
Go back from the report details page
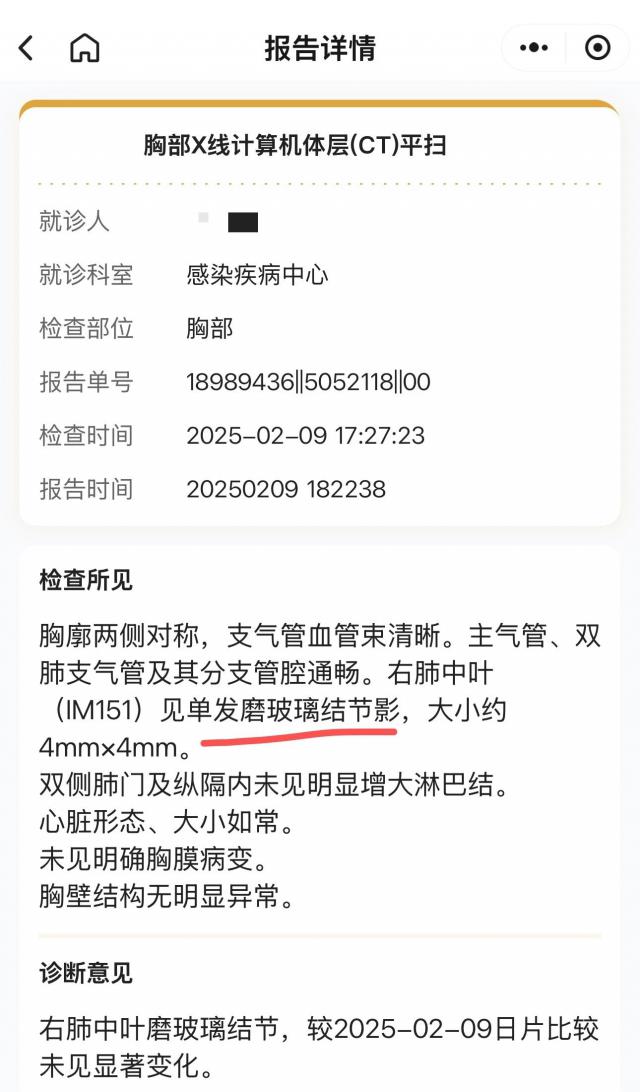(x=26, y=48)
